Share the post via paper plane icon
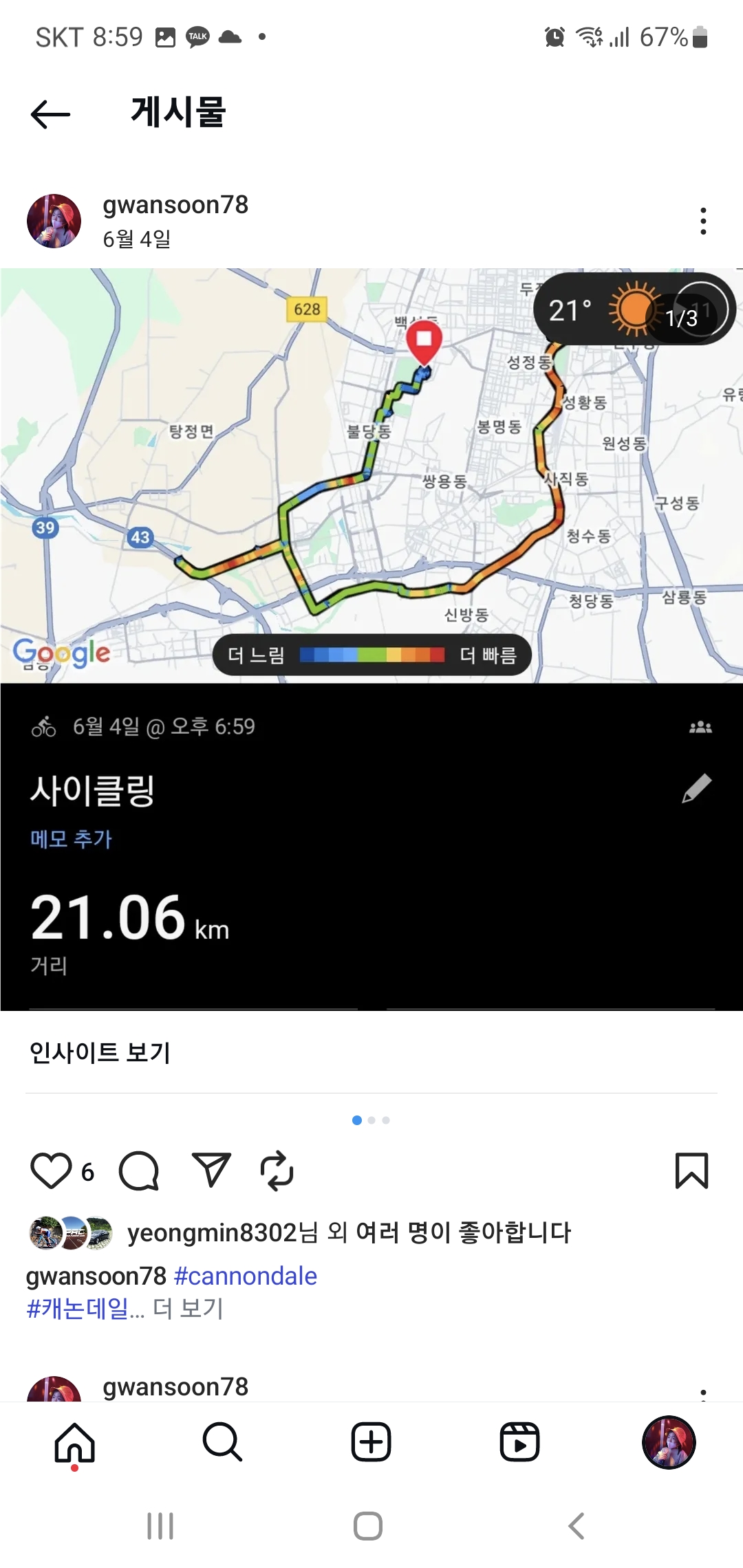 pyautogui.click(x=211, y=1170)
